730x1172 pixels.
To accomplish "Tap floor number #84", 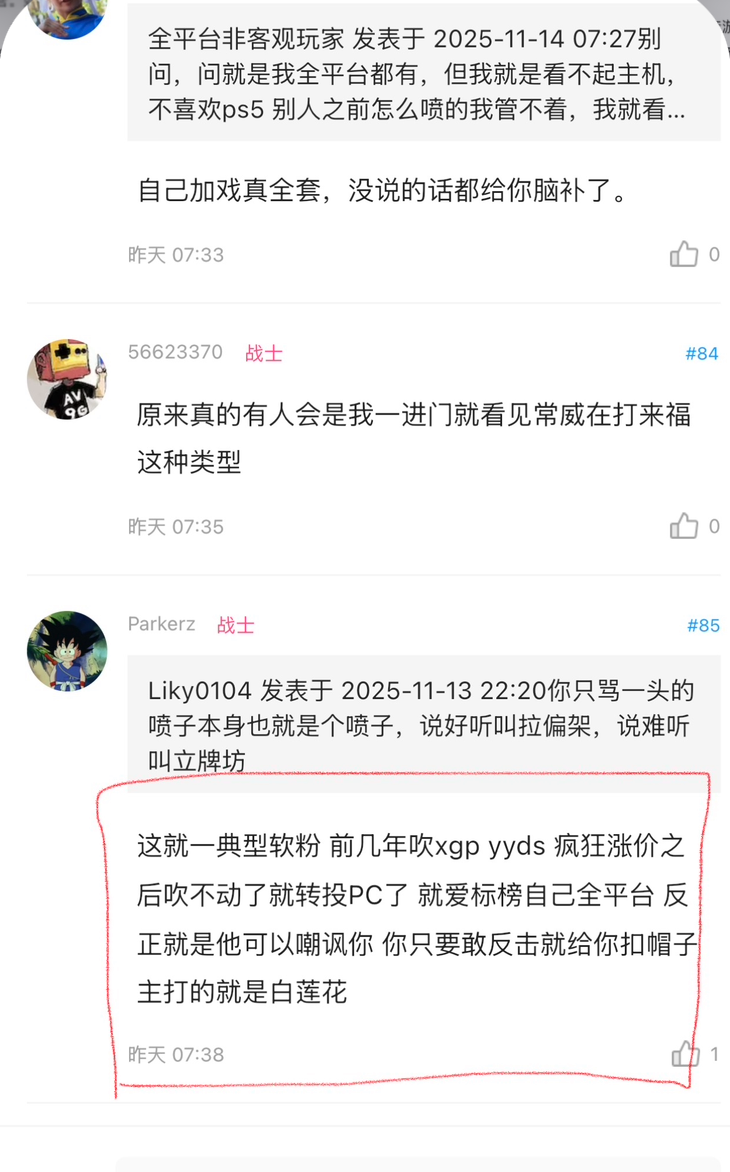I will coord(701,353).
